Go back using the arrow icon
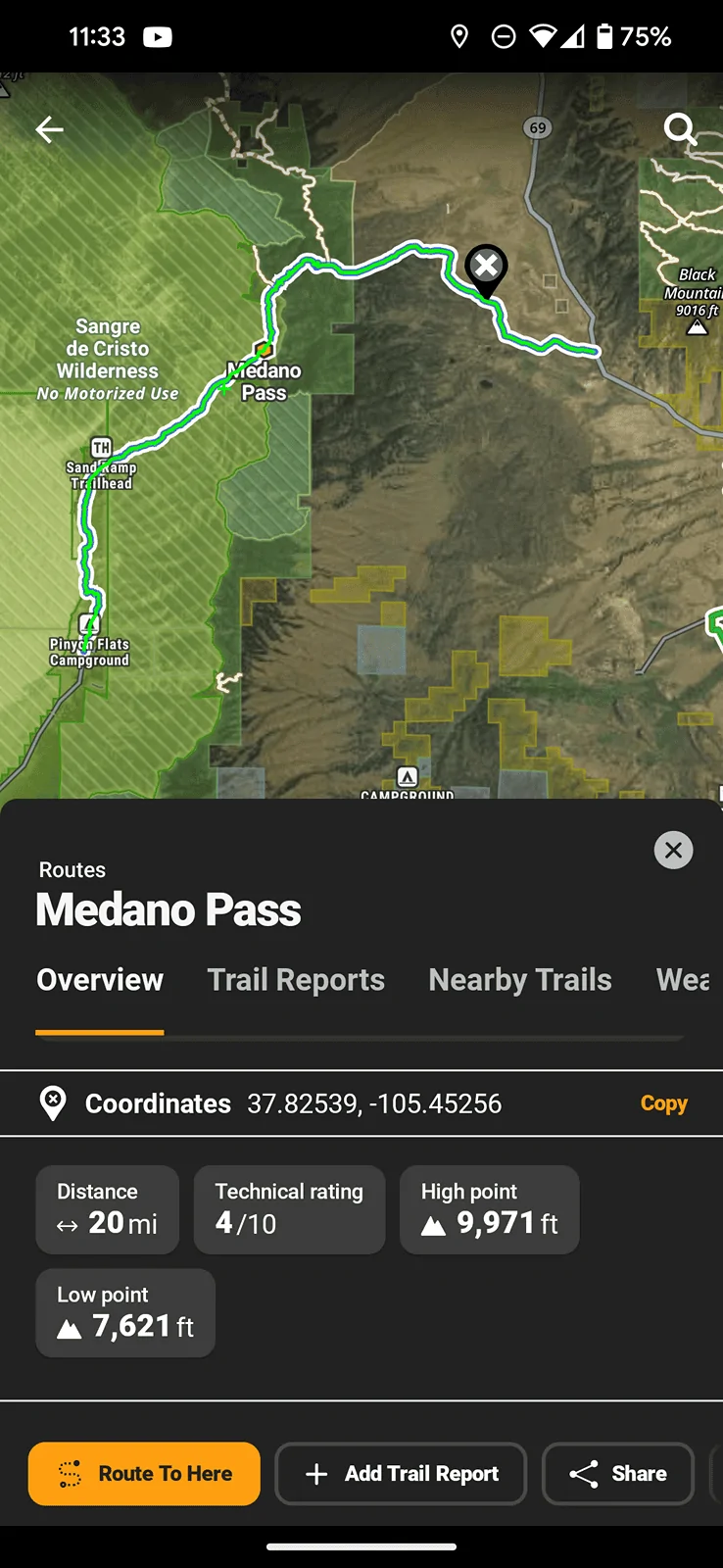The height and width of the screenshot is (1568, 723). pyautogui.click(x=49, y=129)
